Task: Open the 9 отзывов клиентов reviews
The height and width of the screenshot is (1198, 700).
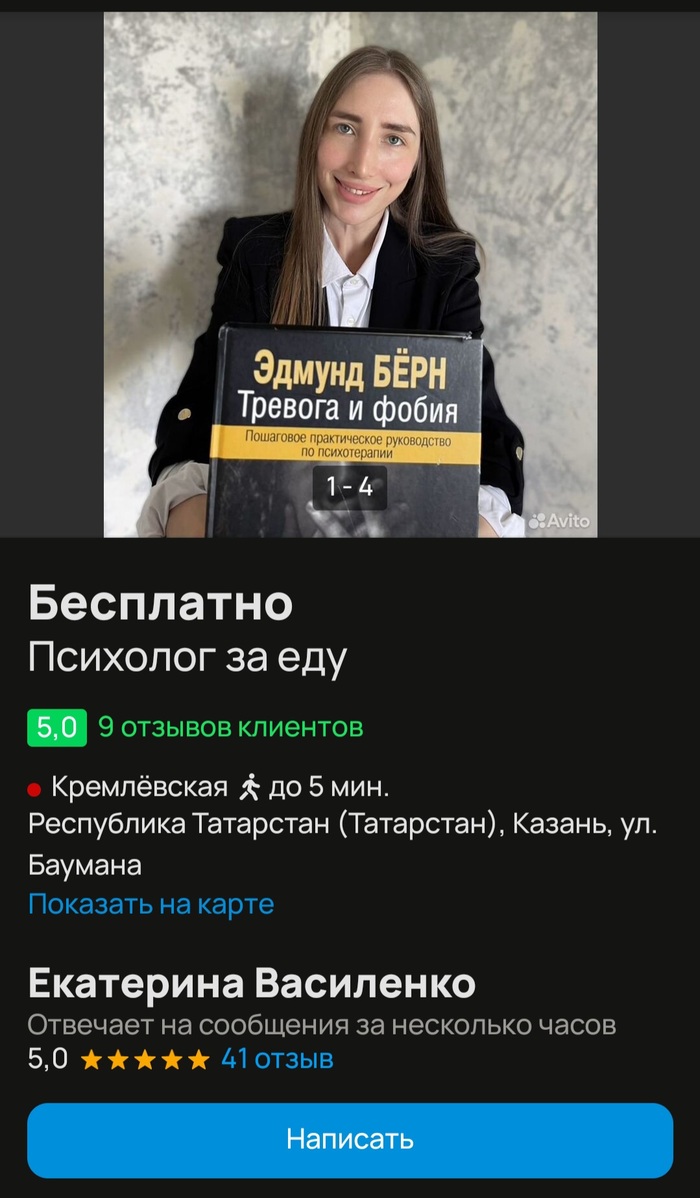Action: click(x=230, y=727)
